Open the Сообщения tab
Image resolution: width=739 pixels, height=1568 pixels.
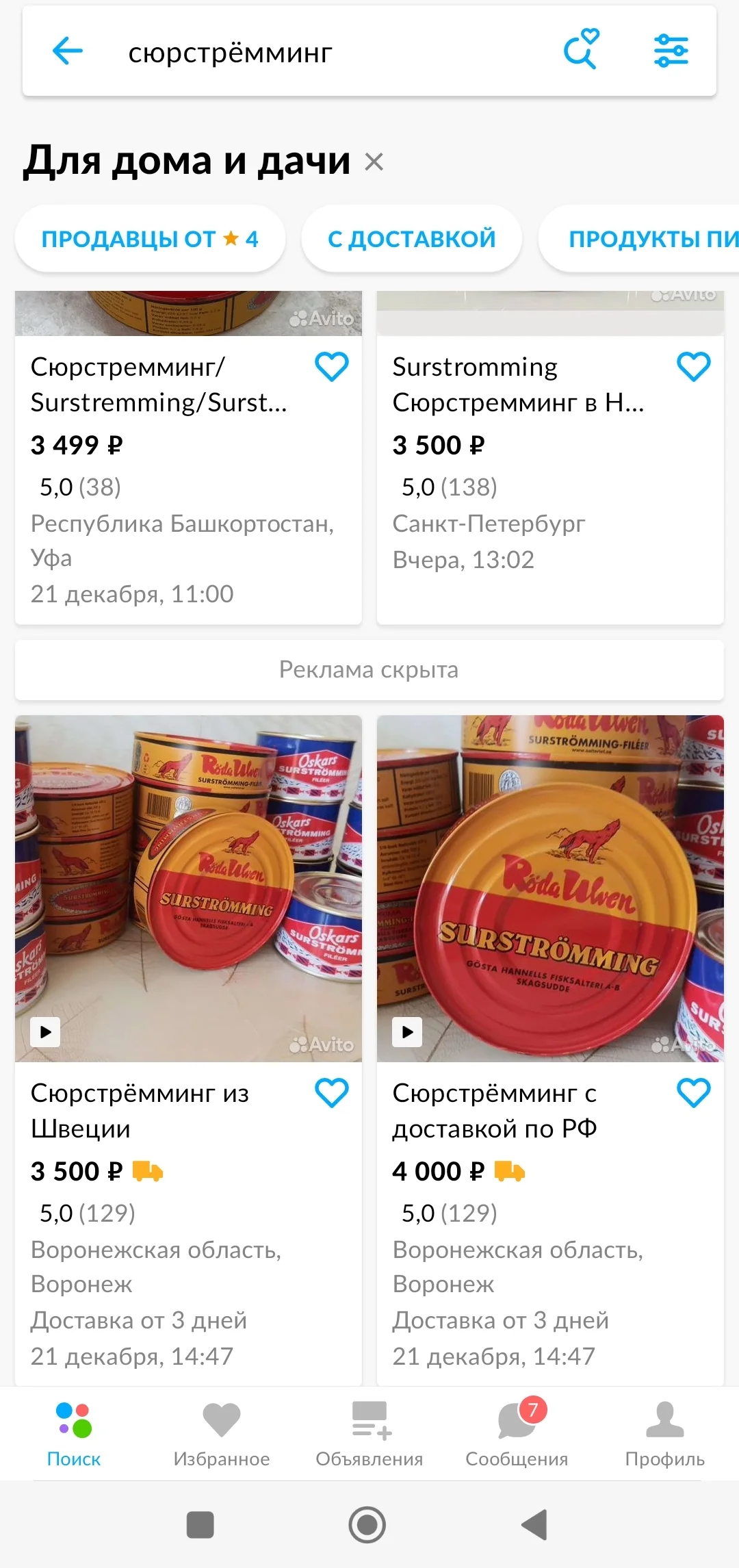click(x=517, y=1434)
